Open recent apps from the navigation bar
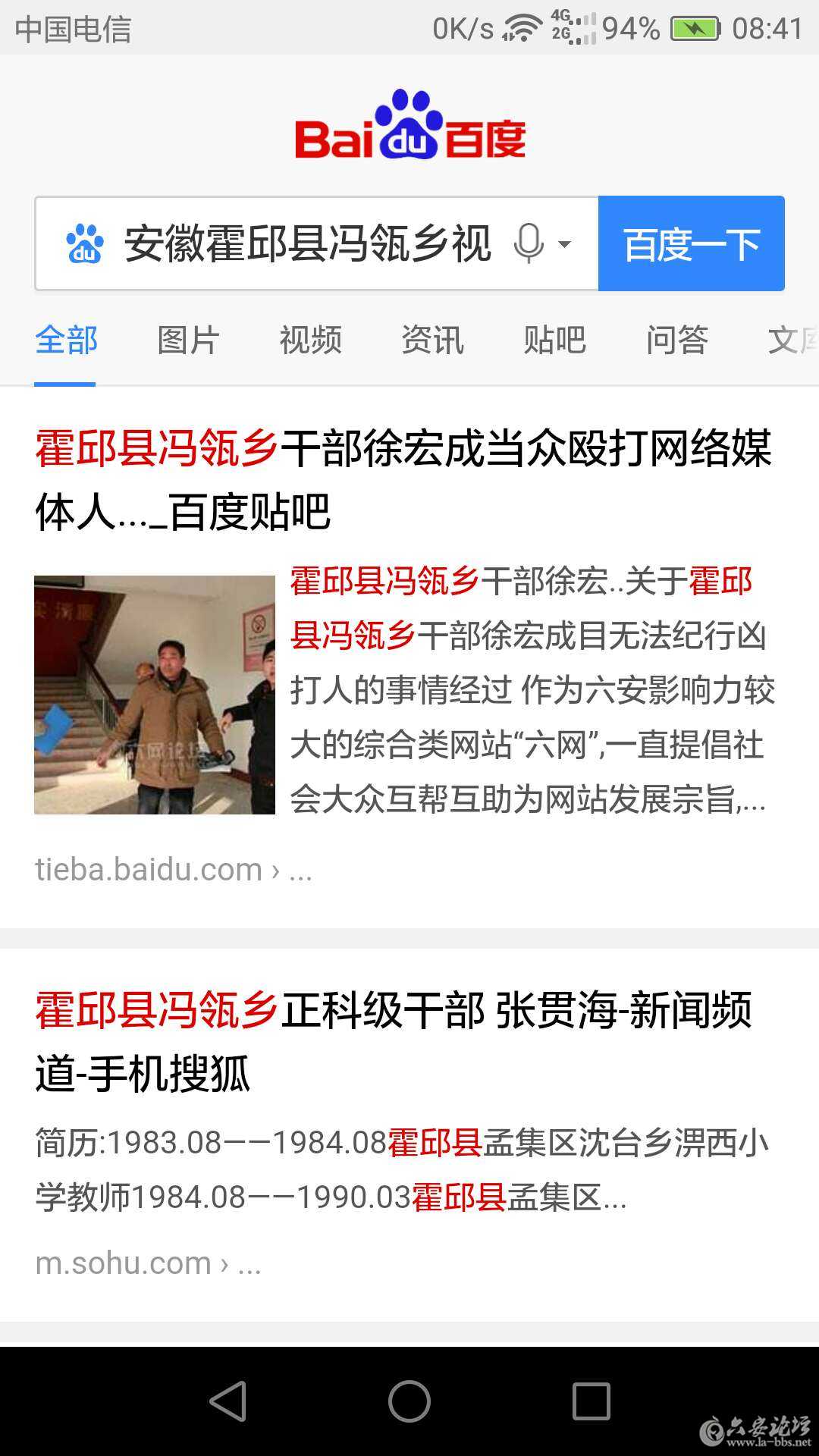This screenshot has height=1456, width=819. 591,1401
